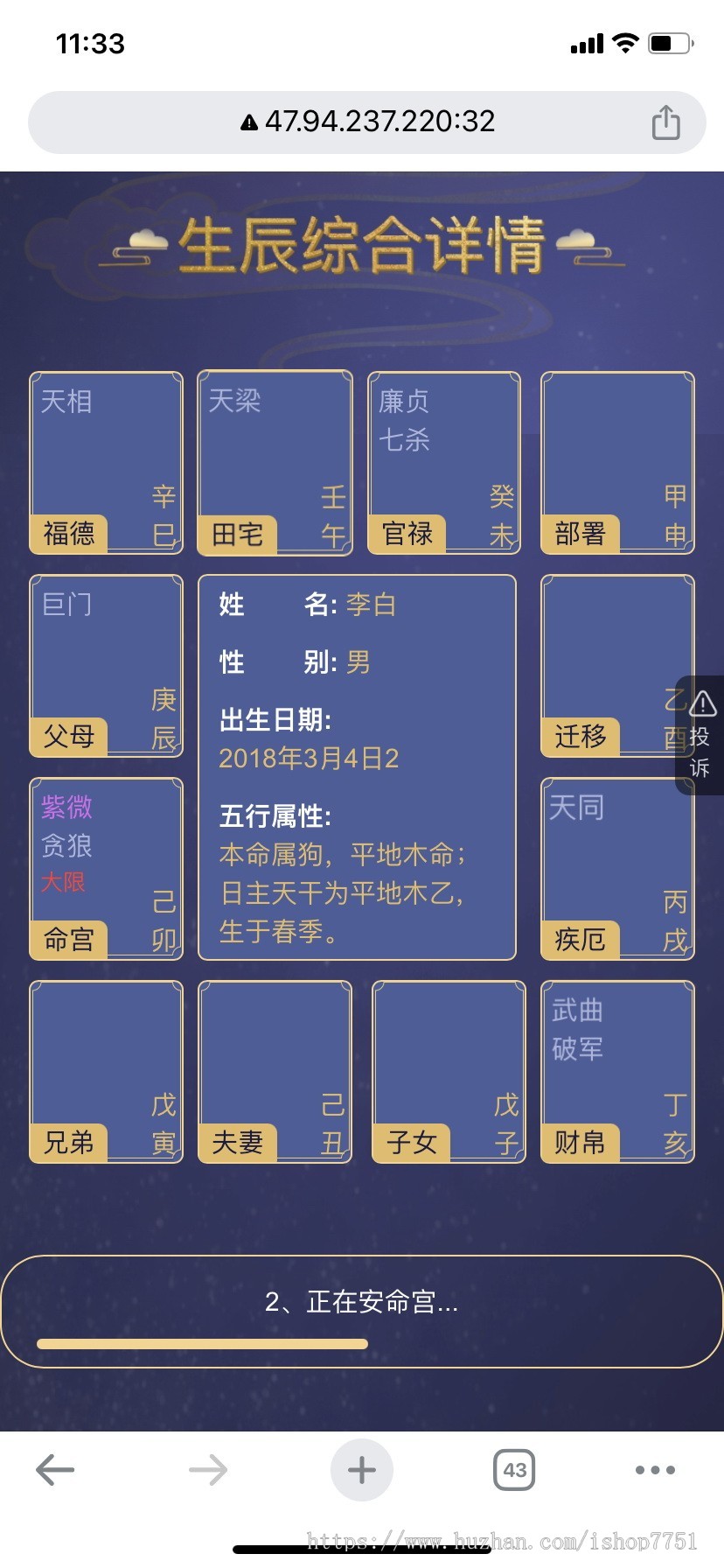Tap the address bar showing 47.94.237.220:32
The image size is (724, 1568).
[367, 122]
